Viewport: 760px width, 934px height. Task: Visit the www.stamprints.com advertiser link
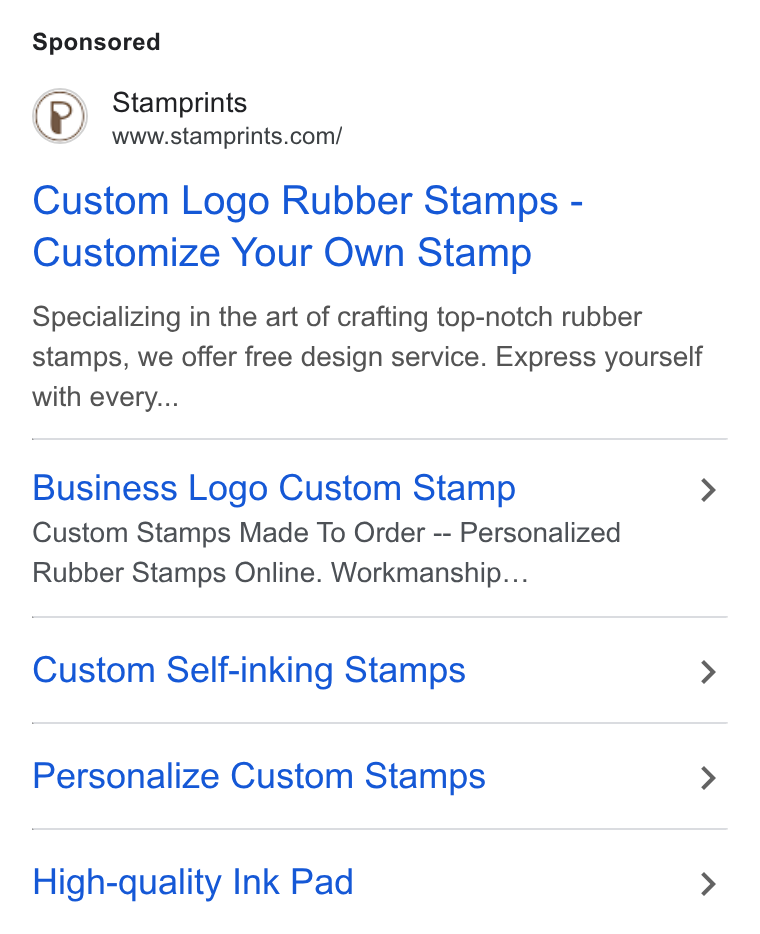pos(227,136)
